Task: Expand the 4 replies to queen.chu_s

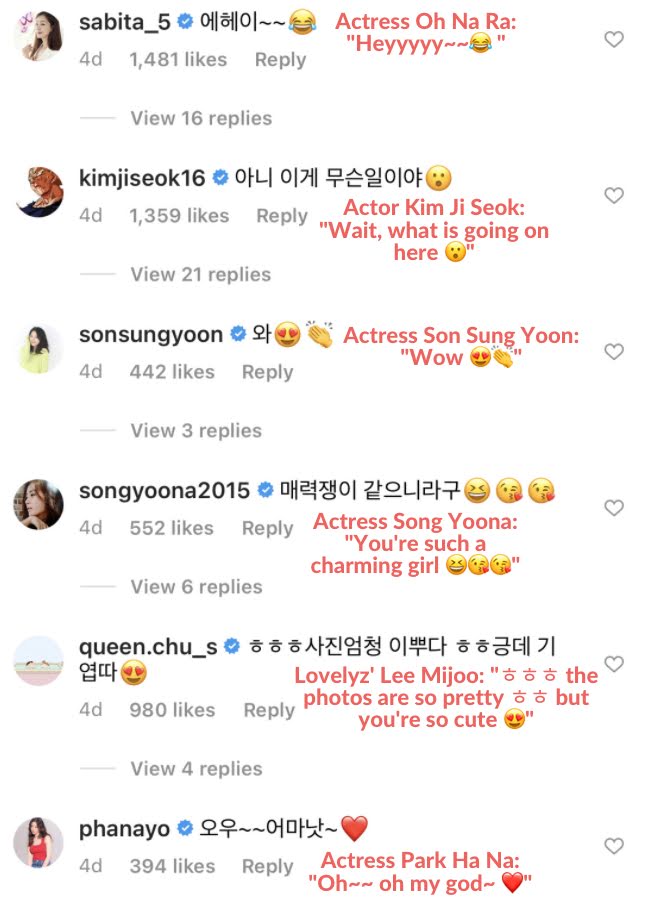Action: point(196,769)
